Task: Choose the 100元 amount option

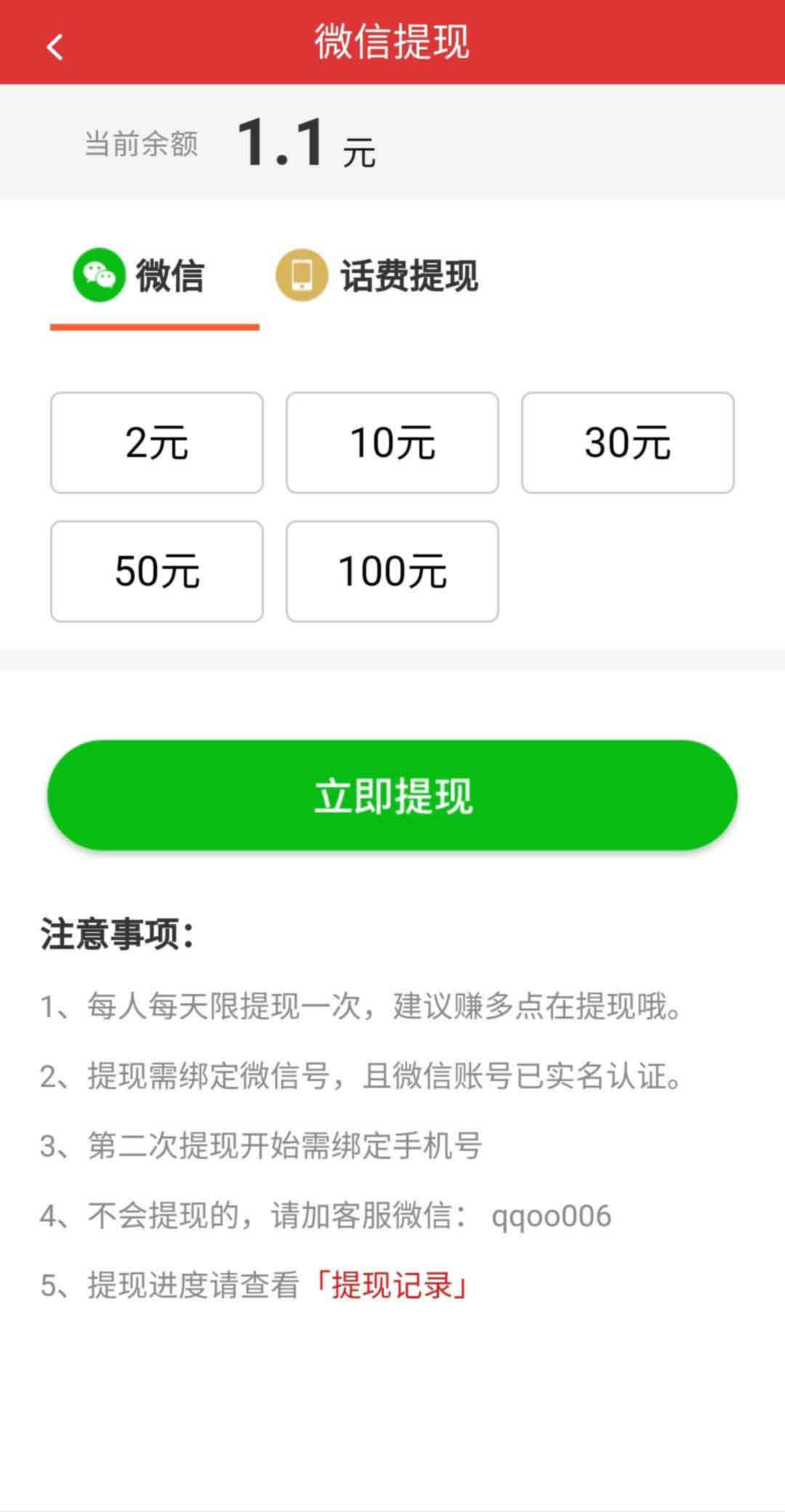Action: point(392,571)
